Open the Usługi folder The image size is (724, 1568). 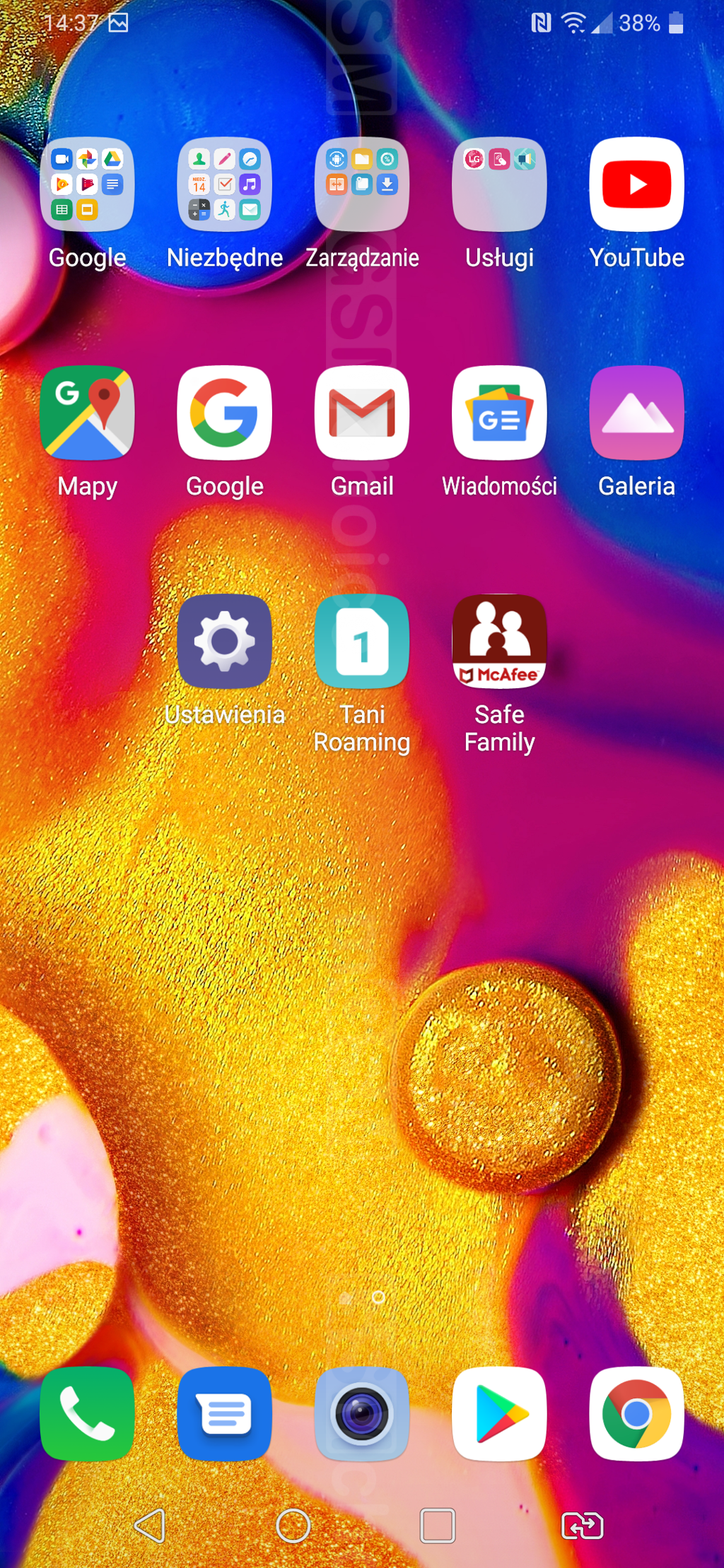point(499,184)
